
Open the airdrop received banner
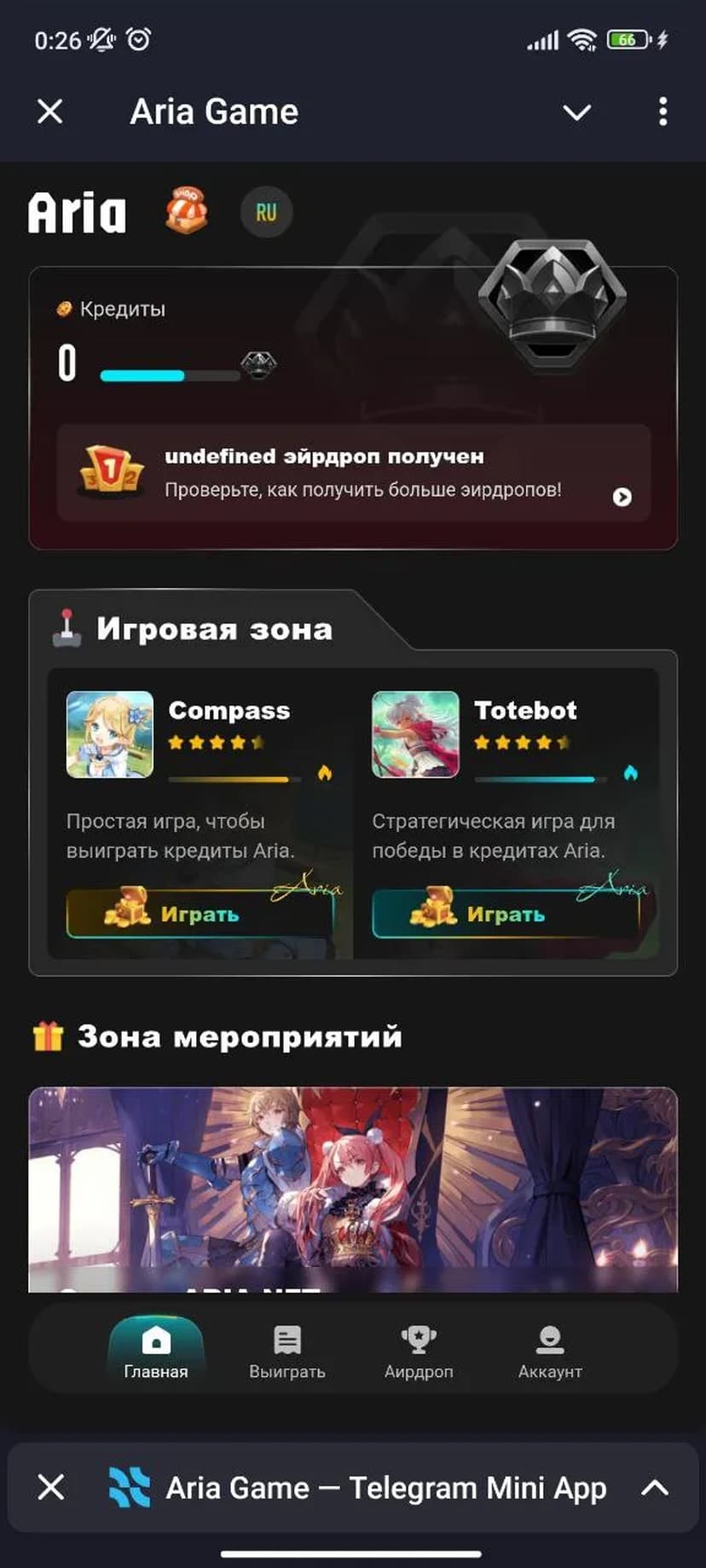(x=353, y=474)
